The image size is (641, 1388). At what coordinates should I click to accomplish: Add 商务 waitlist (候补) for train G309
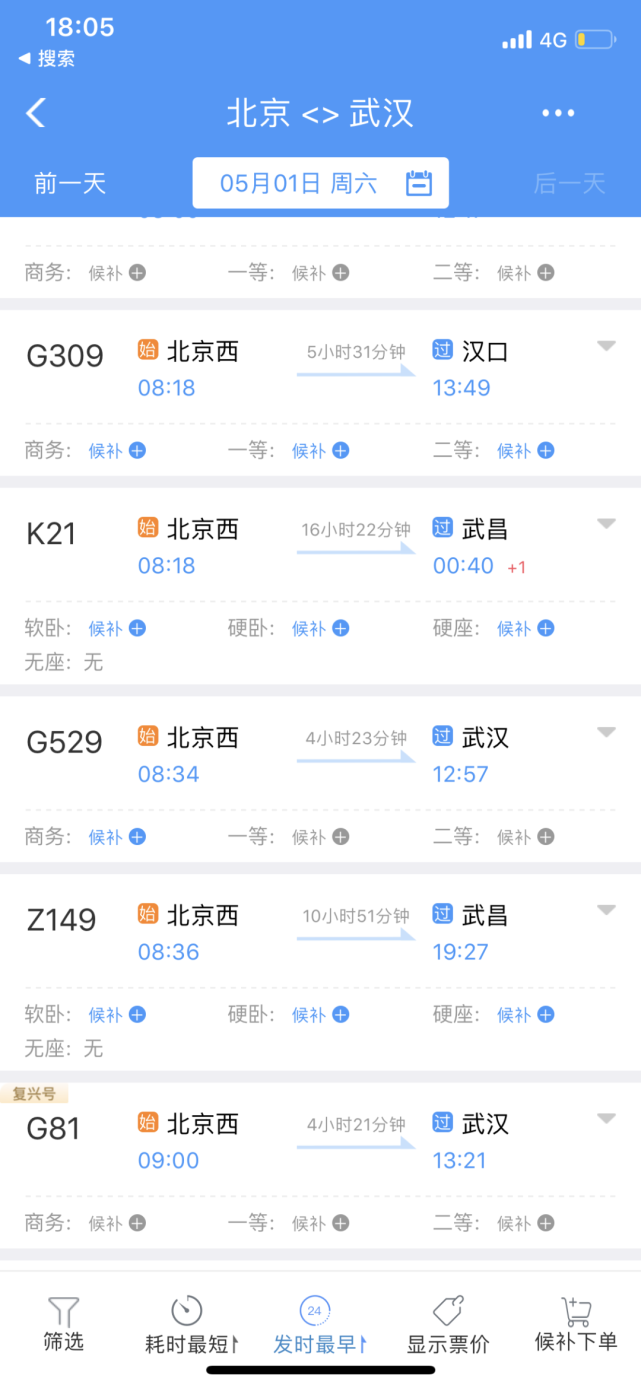[118, 451]
